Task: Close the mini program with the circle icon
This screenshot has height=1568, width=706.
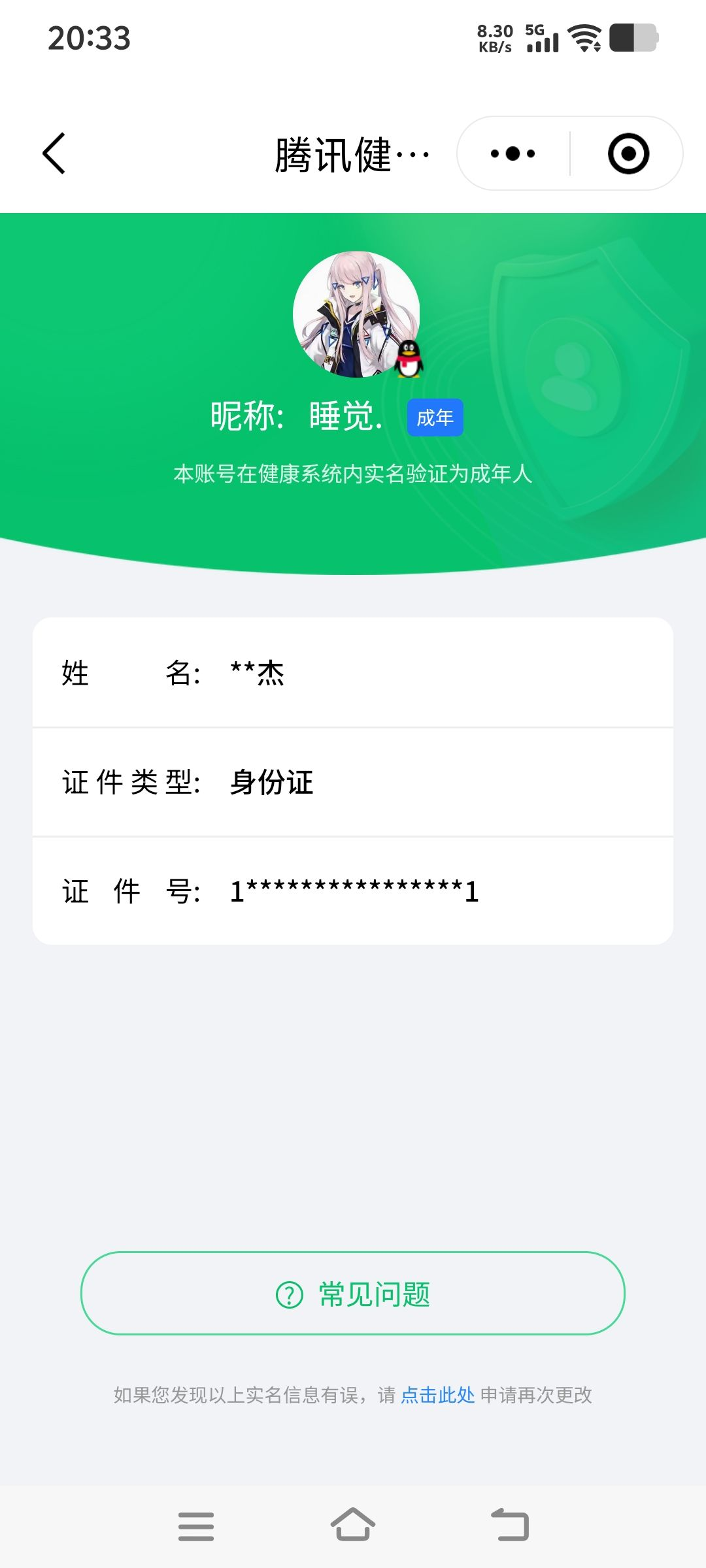Action: (x=628, y=154)
